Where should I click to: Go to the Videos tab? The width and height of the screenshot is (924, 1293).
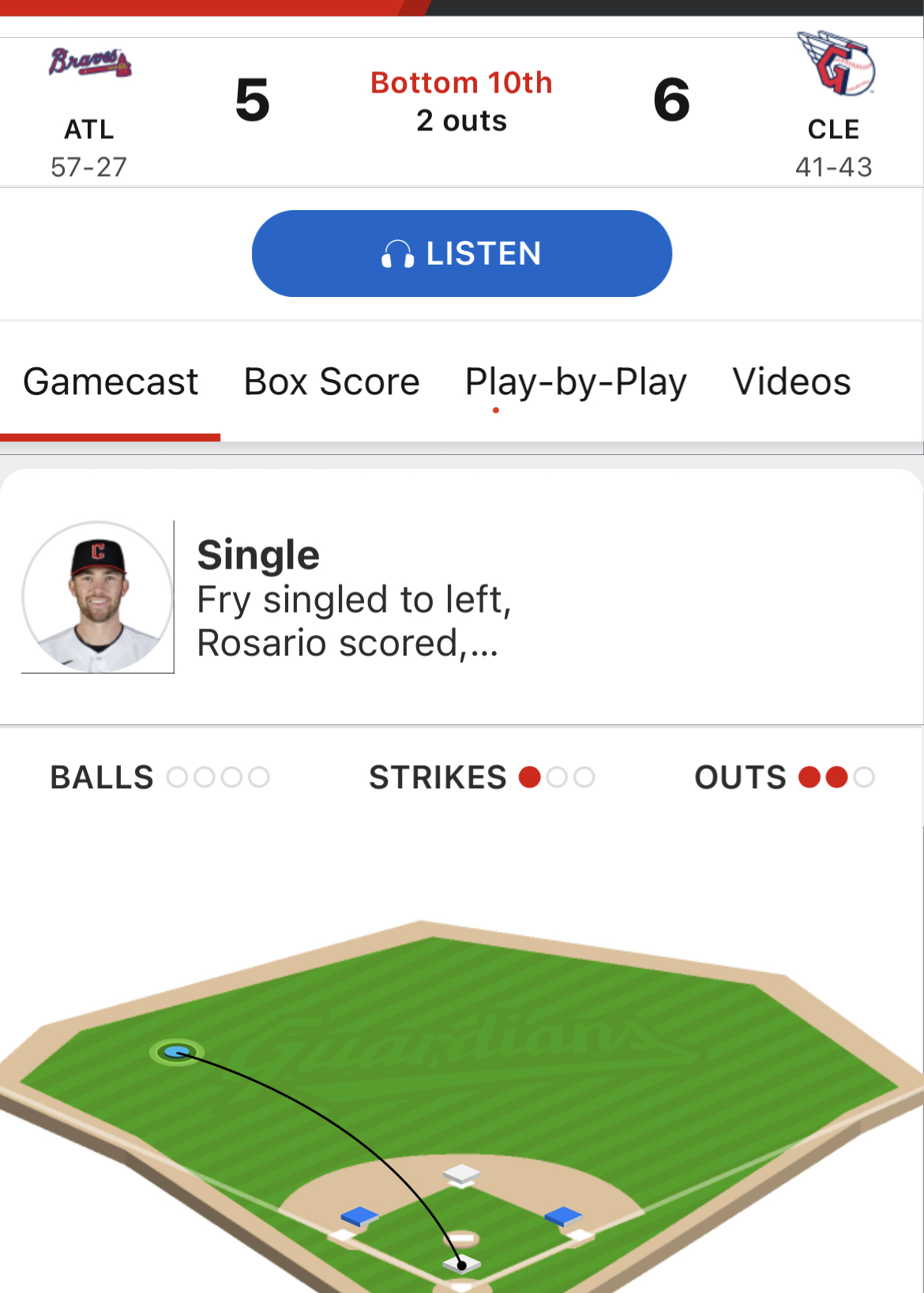pyautogui.click(x=791, y=382)
